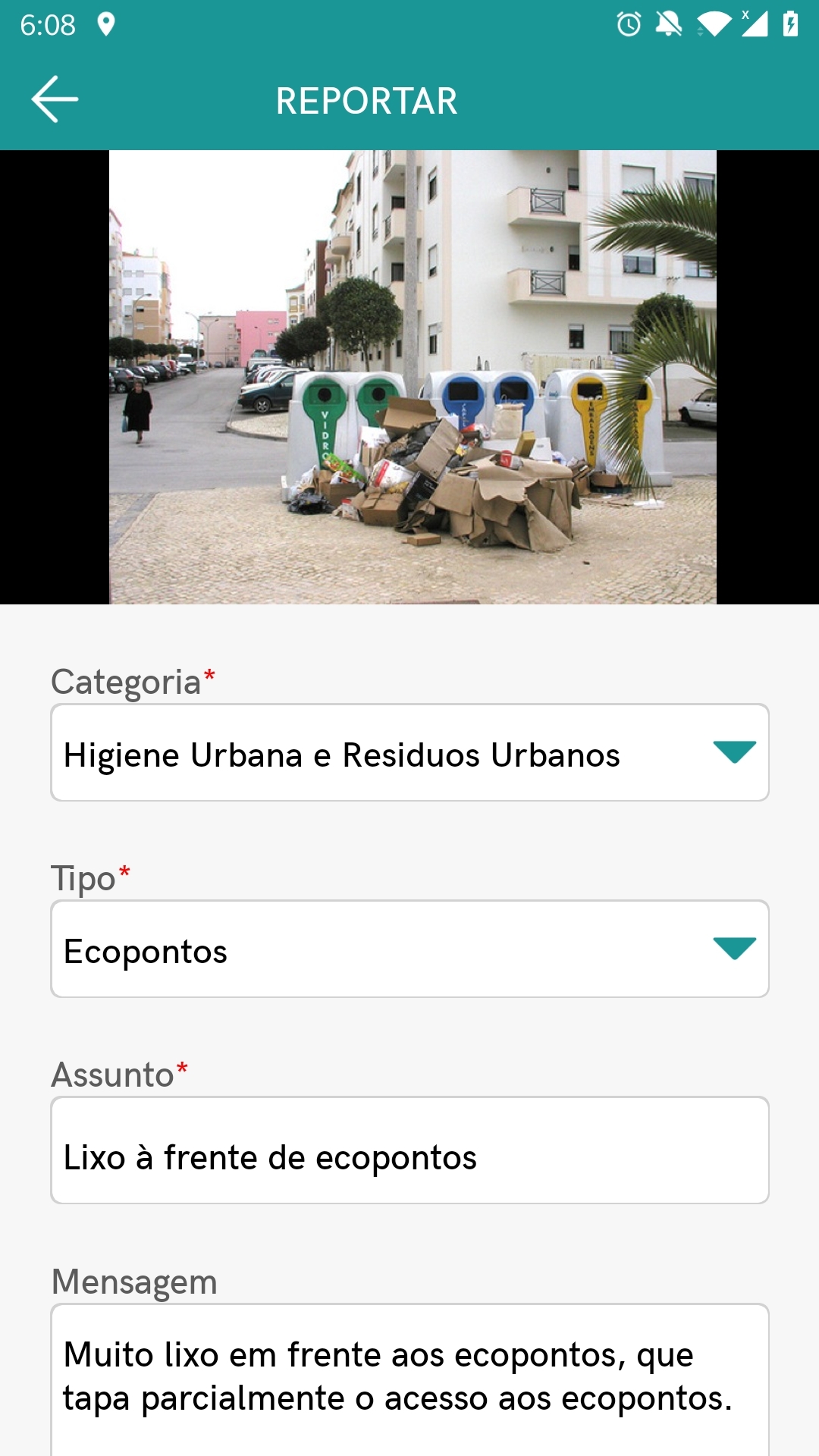
Task: Go back using the arrow icon
Action: 55,99
